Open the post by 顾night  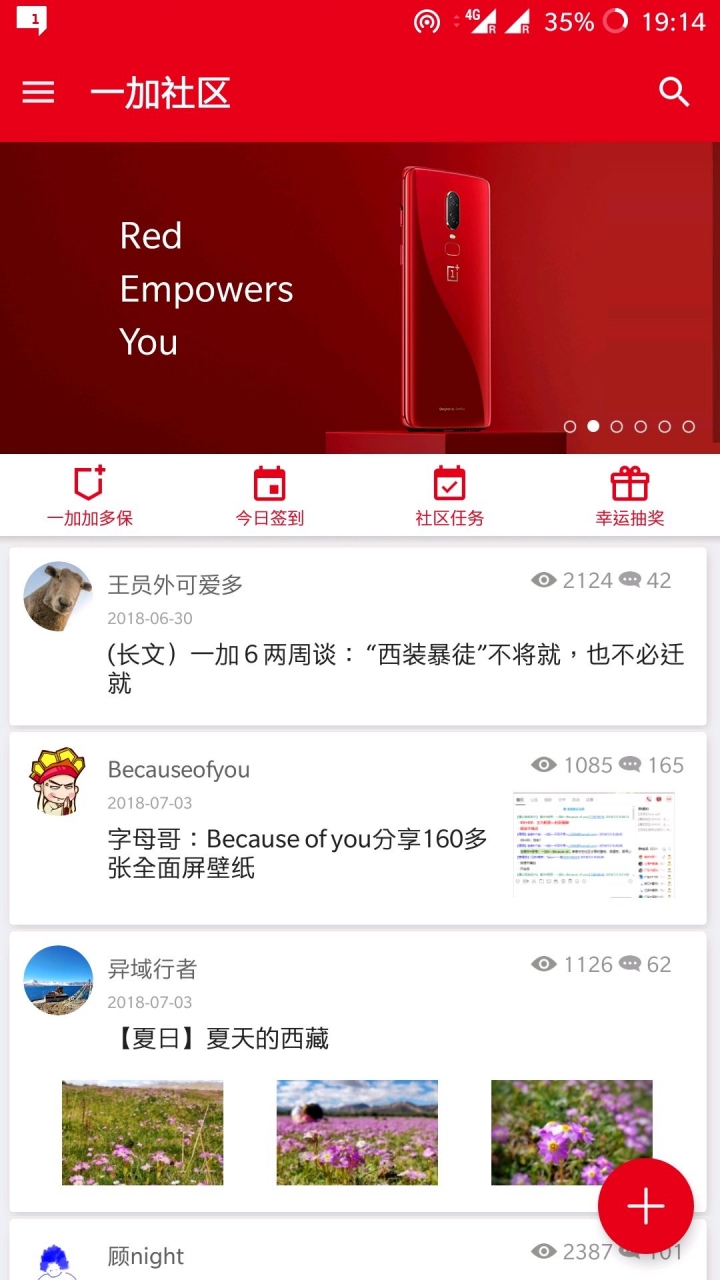[x=300, y=1256]
